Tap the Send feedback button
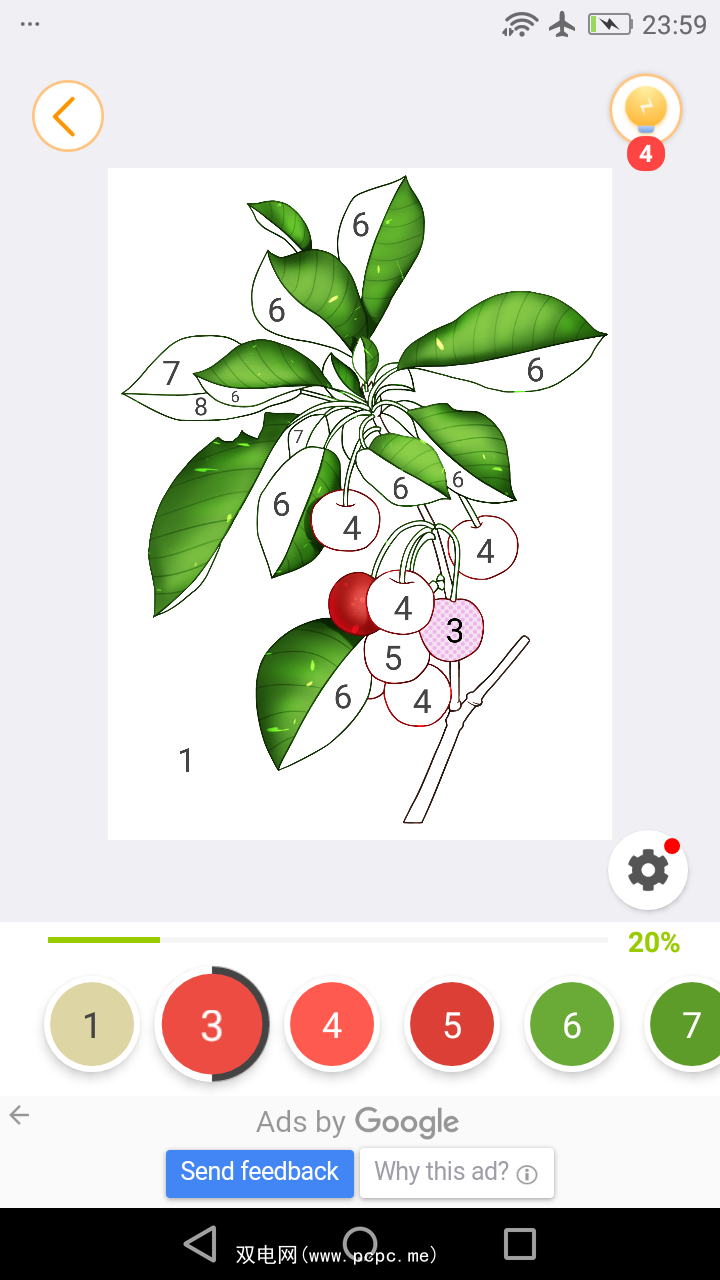 pos(260,1172)
